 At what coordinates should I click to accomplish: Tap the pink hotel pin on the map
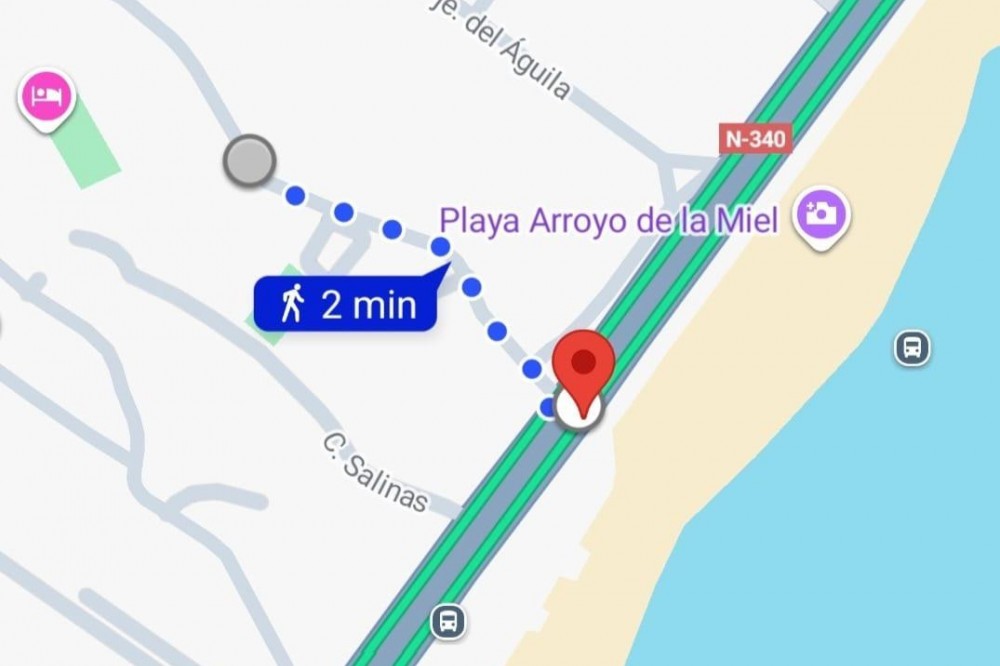coord(46,98)
